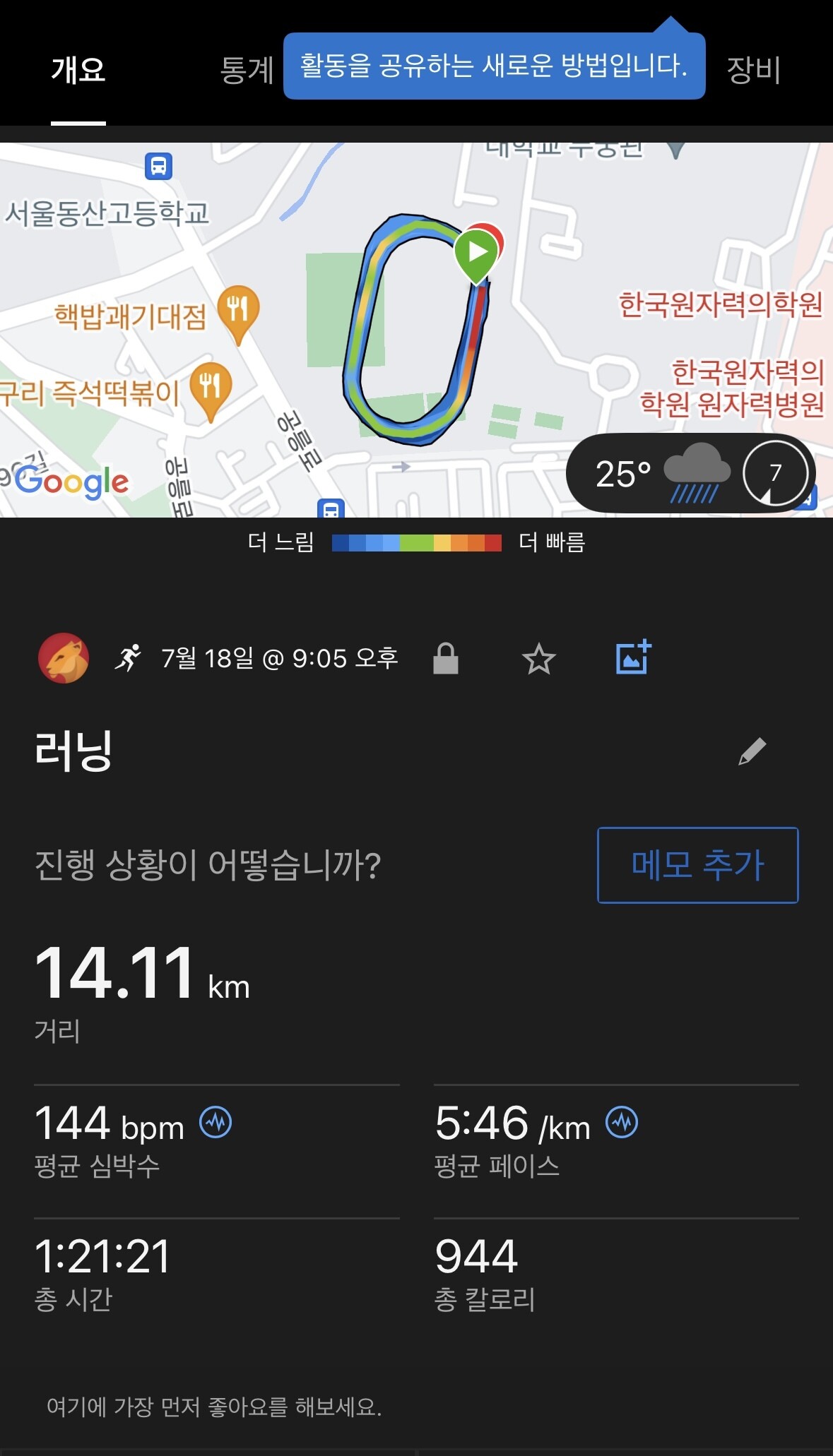Open the running route map
The image size is (833, 1456).
click(x=416, y=329)
